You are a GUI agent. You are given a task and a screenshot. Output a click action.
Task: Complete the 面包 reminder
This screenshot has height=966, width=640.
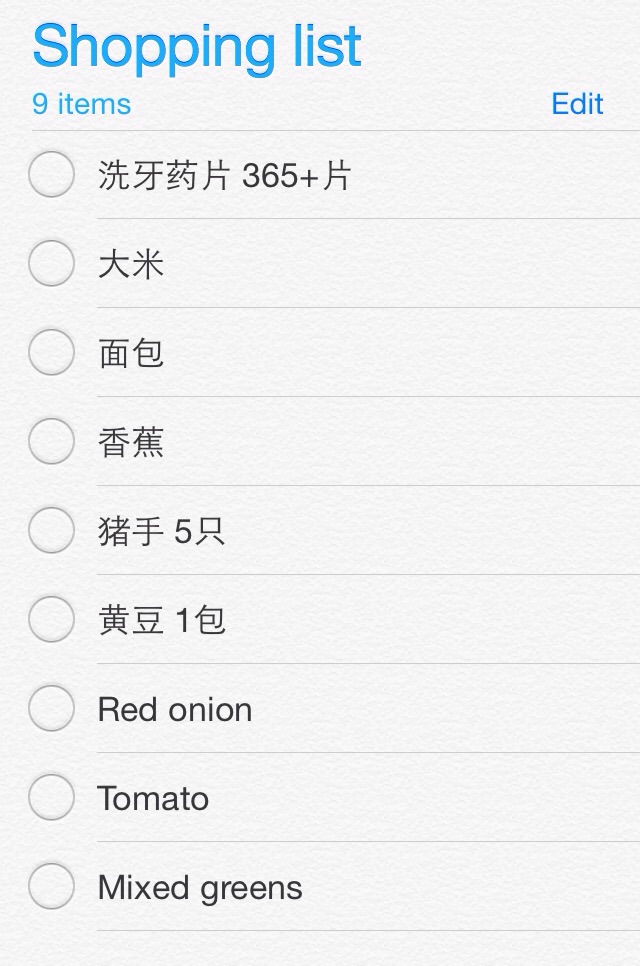pos(51,353)
